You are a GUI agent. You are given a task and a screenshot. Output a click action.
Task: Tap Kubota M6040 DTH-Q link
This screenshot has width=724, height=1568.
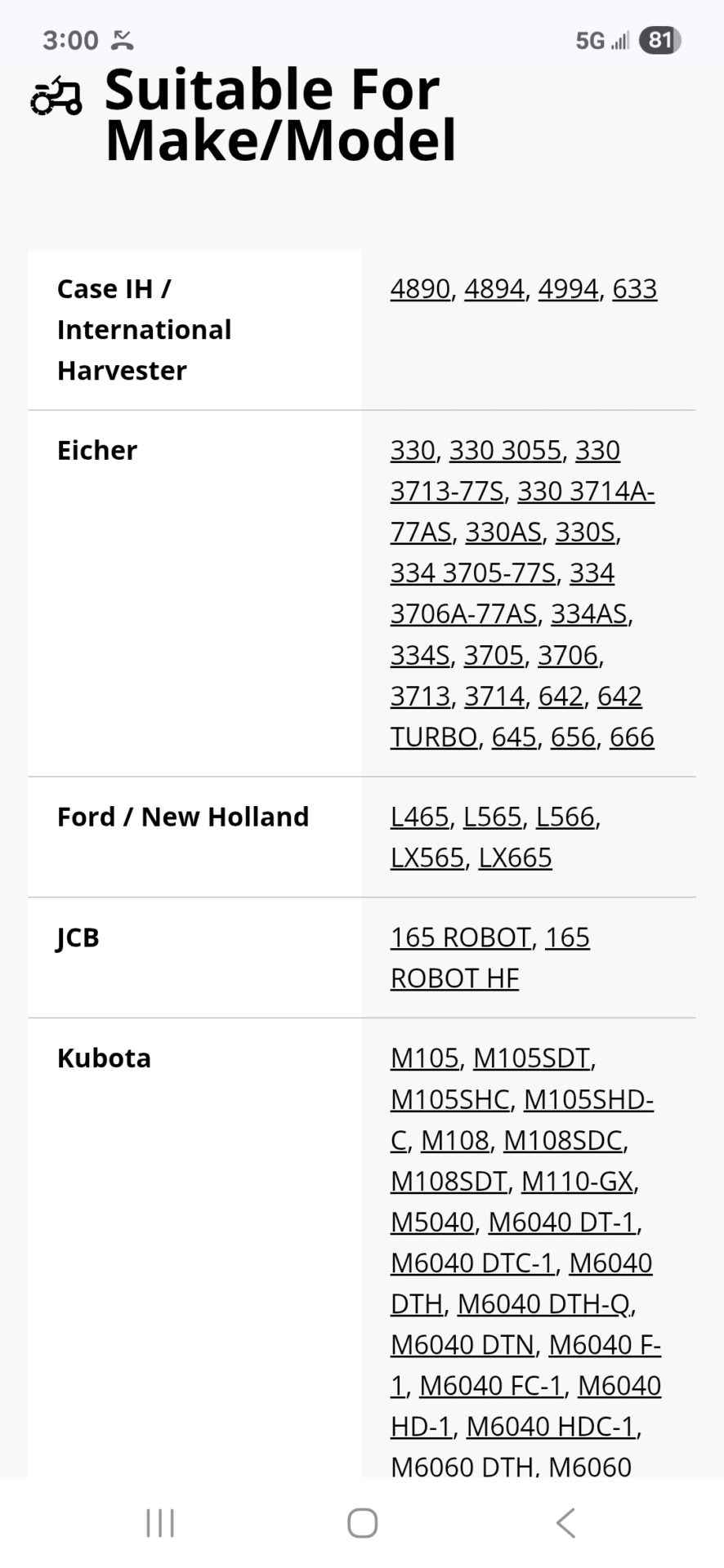(x=543, y=1304)
